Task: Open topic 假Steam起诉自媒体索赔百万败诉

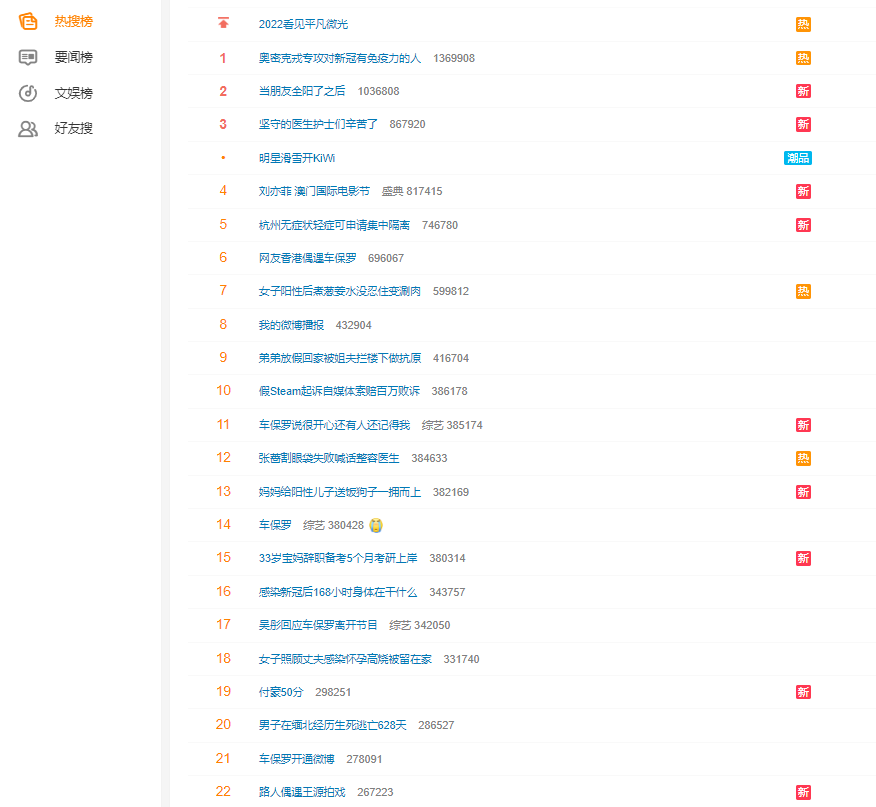Action: (339, 391)
